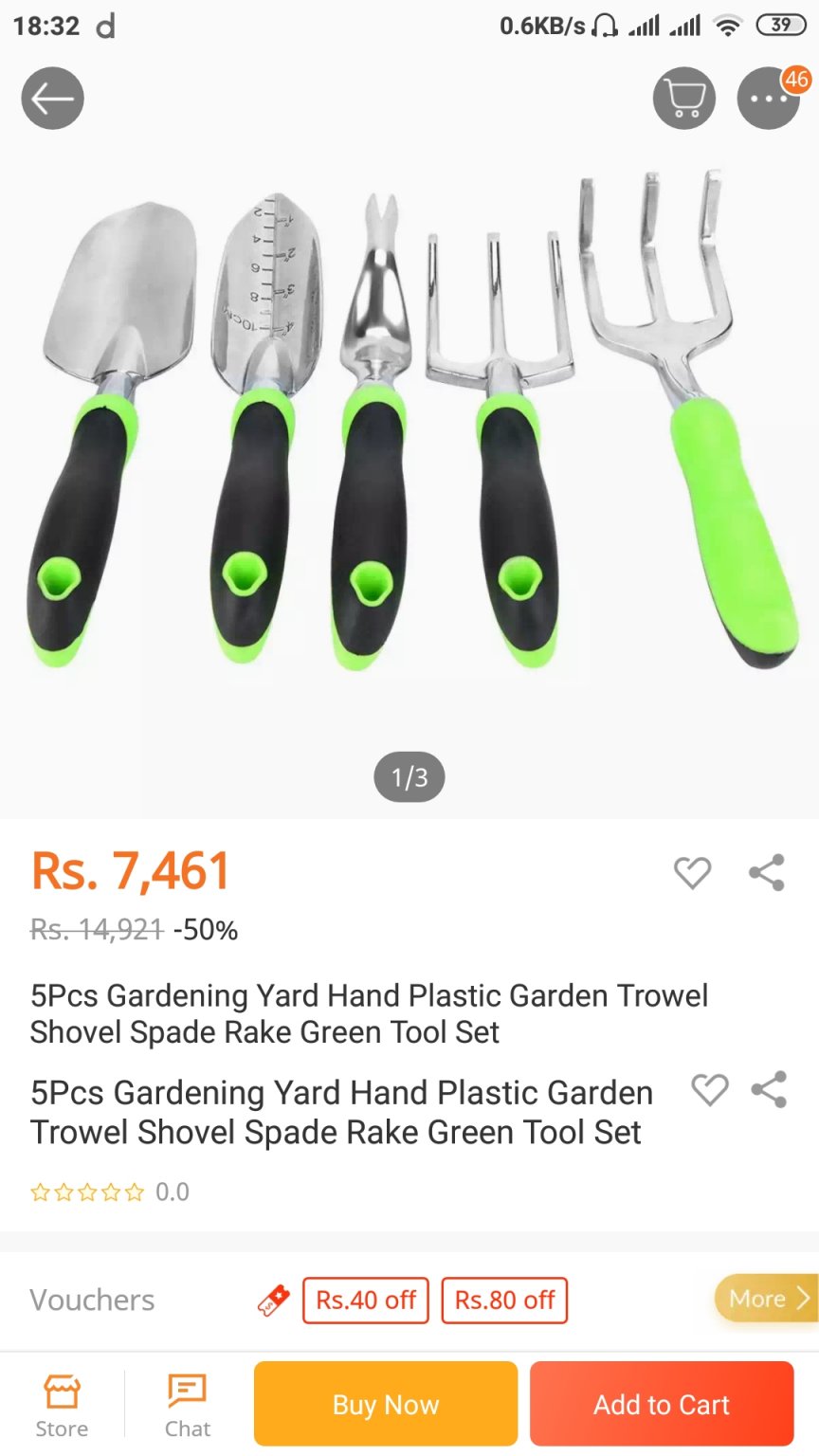Tap share icon next to the second title
The height and width of the screenshot is (1456, 819).
[x=769, y=1090]
